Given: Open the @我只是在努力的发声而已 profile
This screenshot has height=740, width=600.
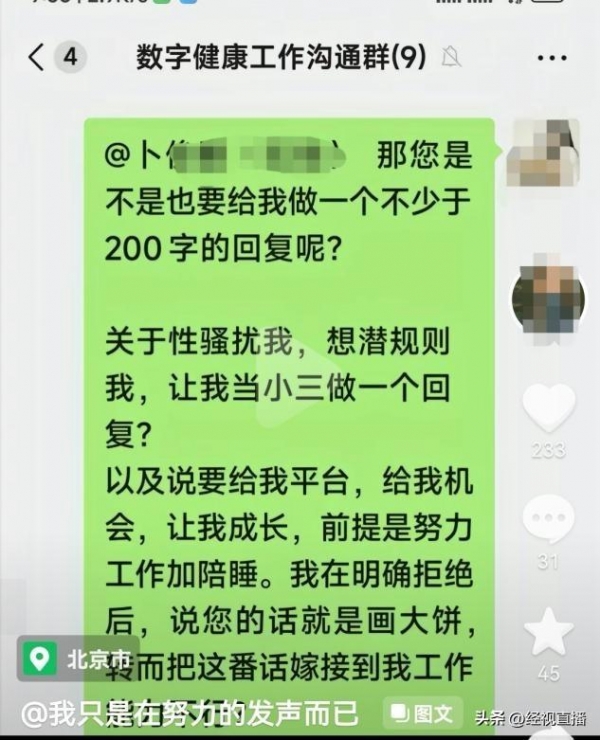Looking at the screenshot, I should 190,714.
